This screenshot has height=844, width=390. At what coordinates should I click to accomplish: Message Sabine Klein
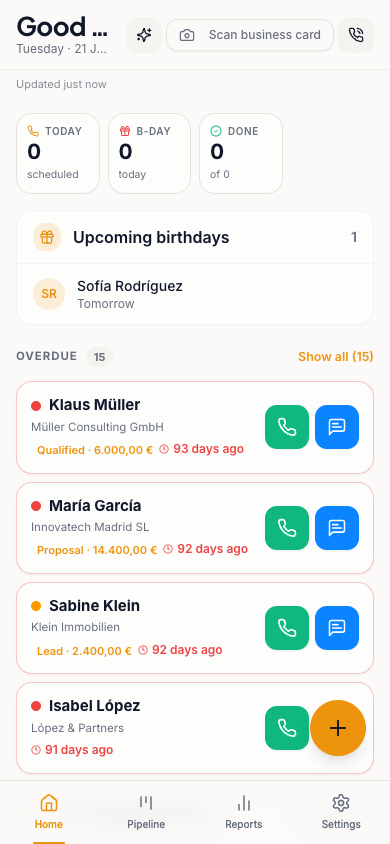(x=337, y=628)
